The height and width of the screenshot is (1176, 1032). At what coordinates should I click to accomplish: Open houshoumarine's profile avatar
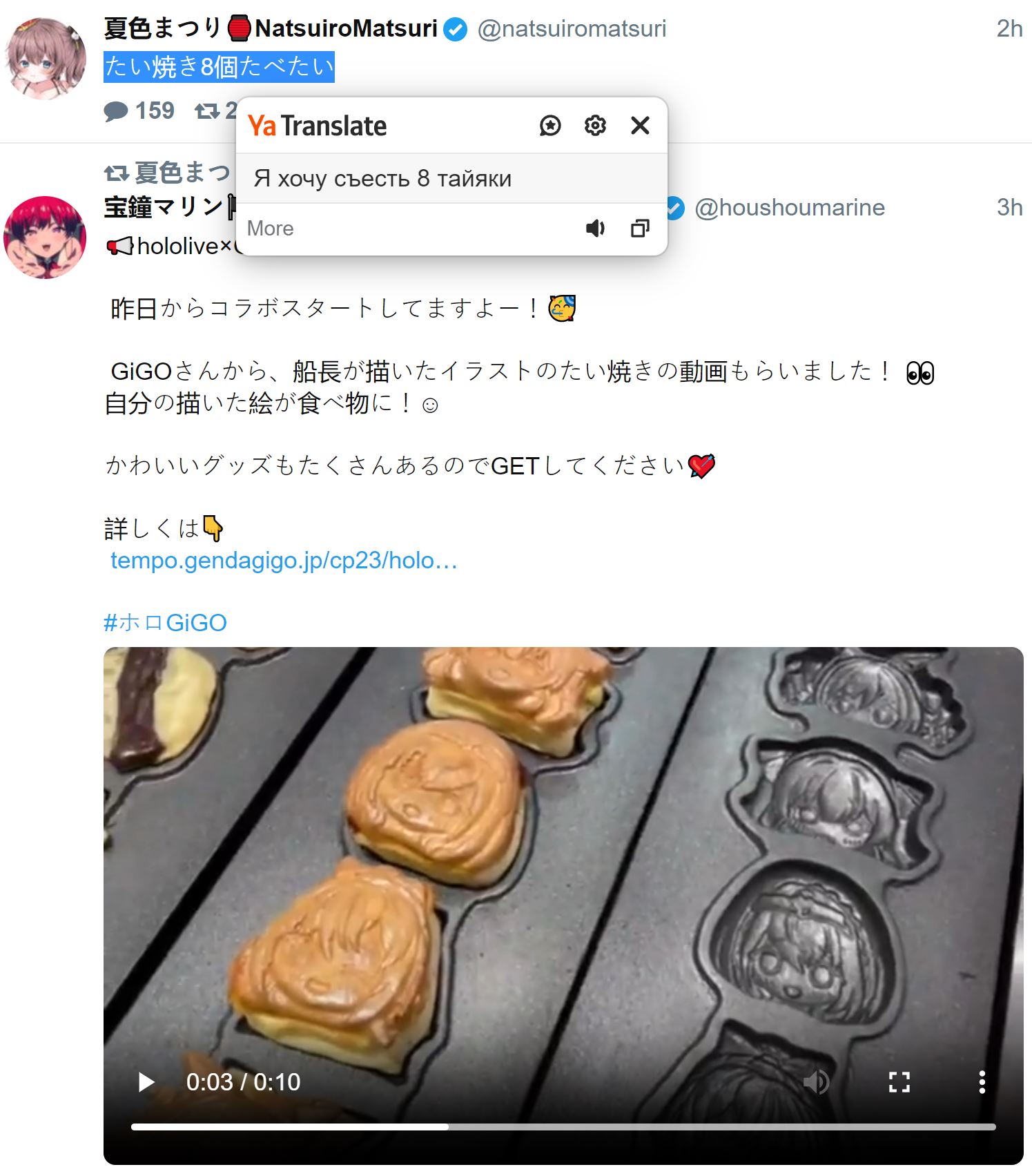pyautogui.click(x=46, y=238)
